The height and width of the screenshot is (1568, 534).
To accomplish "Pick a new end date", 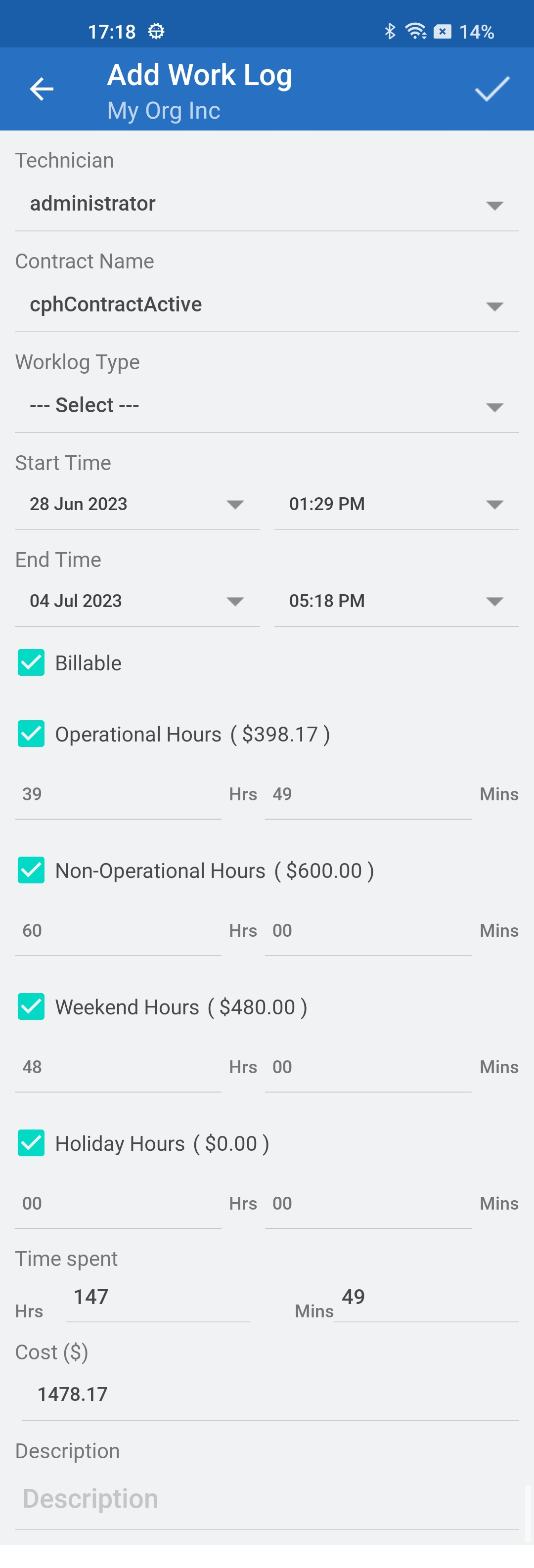I will click(136, 602).
